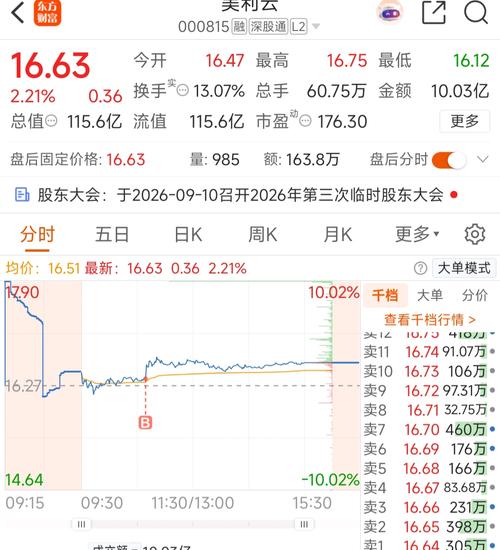Switch to the 日K chart tab

(x=188, y=234)
